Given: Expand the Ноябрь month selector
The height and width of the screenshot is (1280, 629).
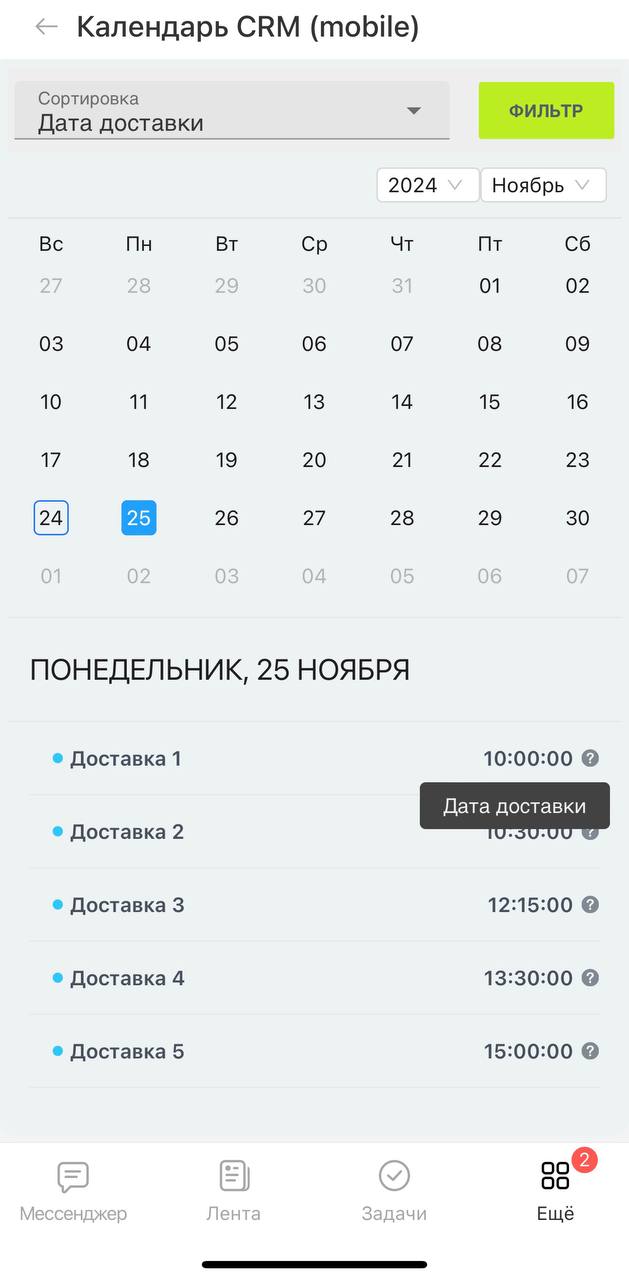Looking at the screenshot, I should 543,185.
